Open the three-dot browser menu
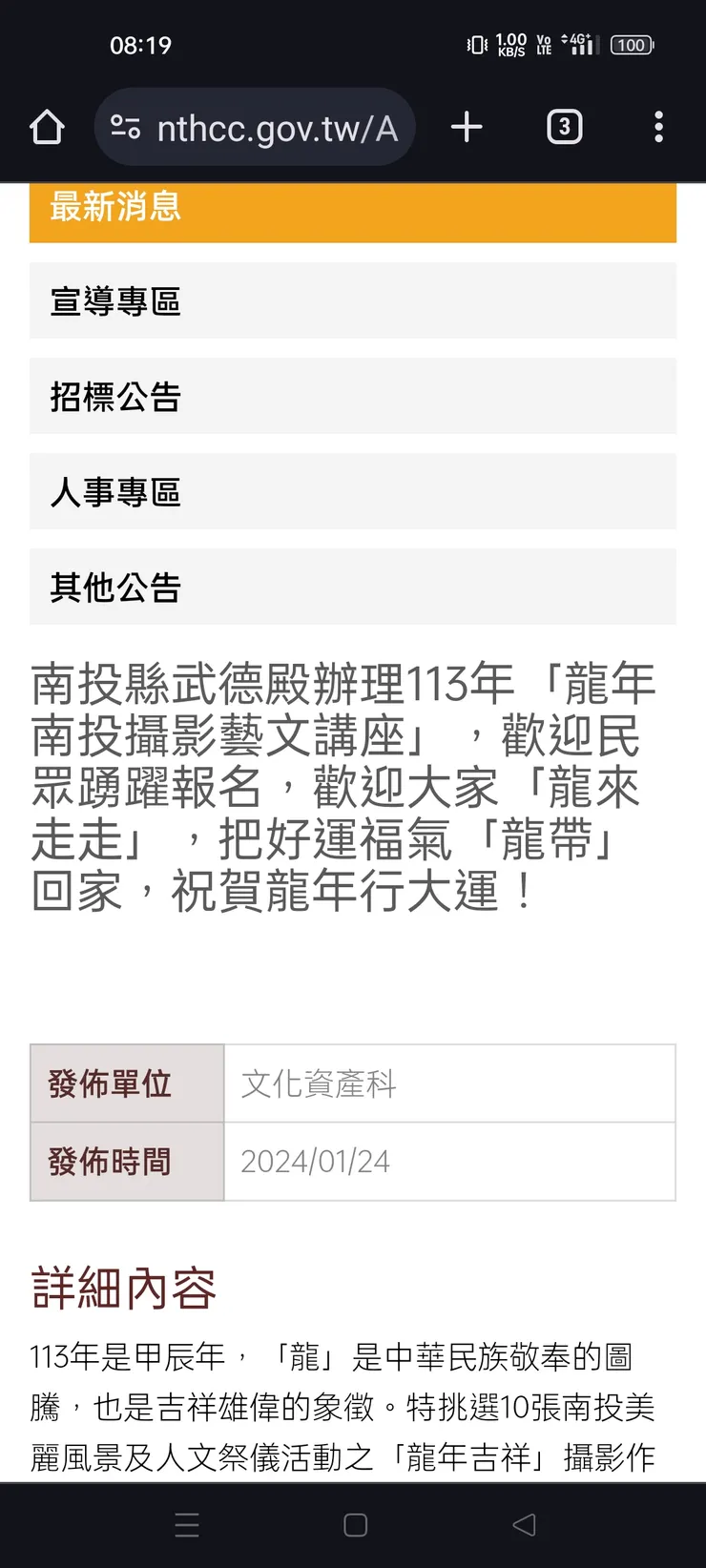This screenshot has height=1568, width=706. point(658,127)
